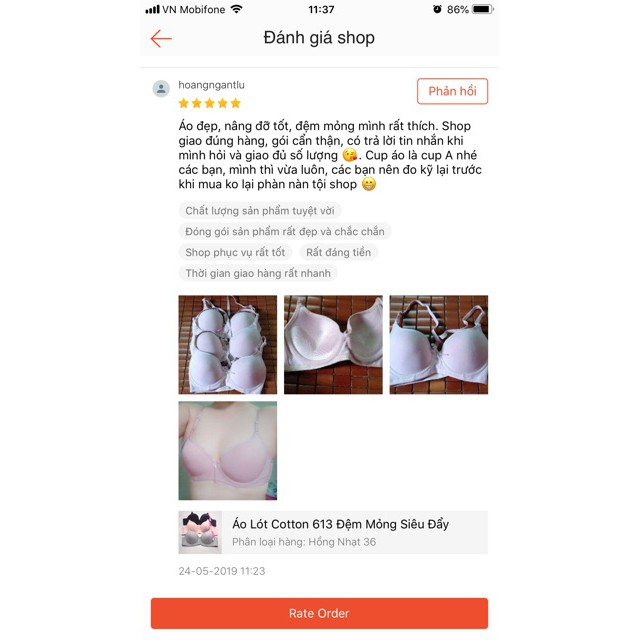View the third review photo

(438, 345)
